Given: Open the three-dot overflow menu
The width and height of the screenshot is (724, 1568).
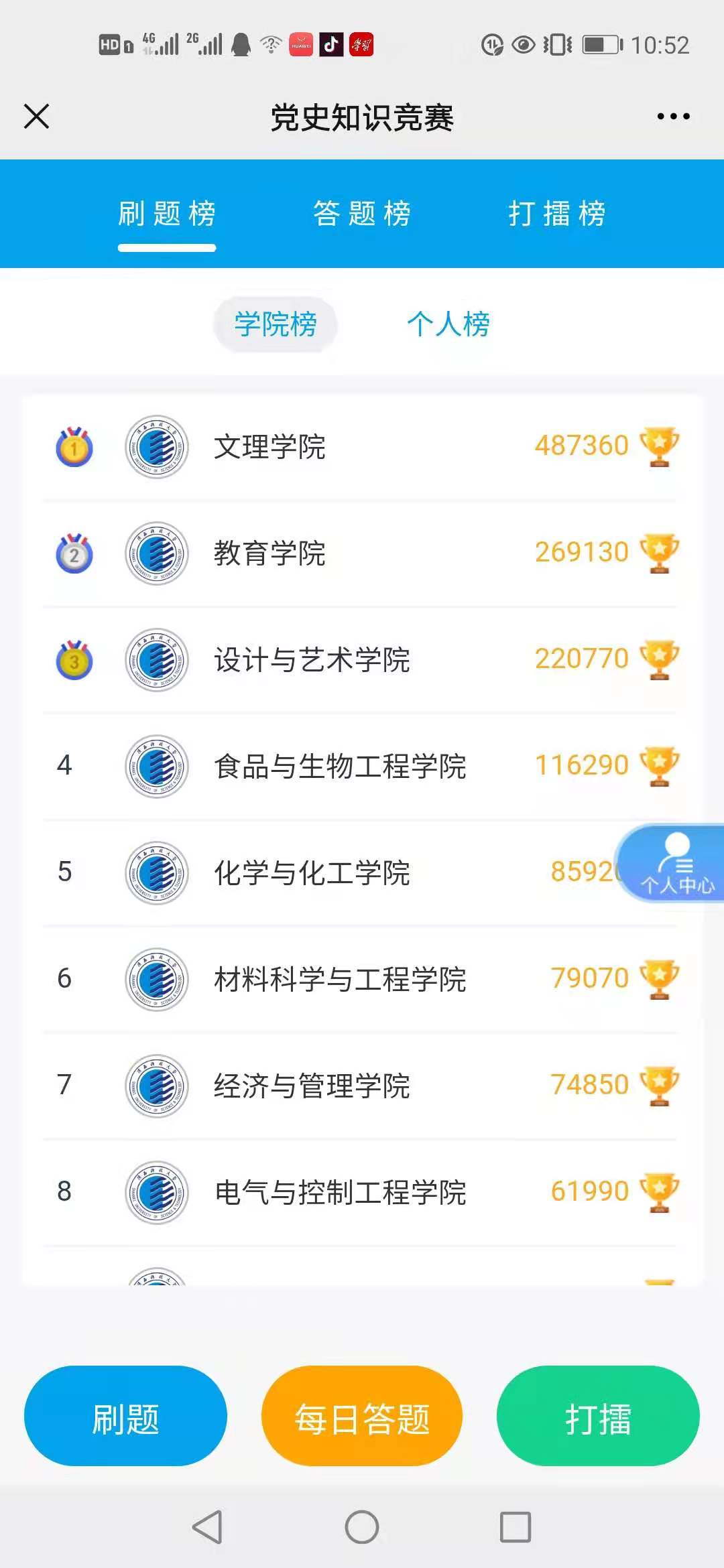Looking at the screenshot, I should [x=673, y=117].
